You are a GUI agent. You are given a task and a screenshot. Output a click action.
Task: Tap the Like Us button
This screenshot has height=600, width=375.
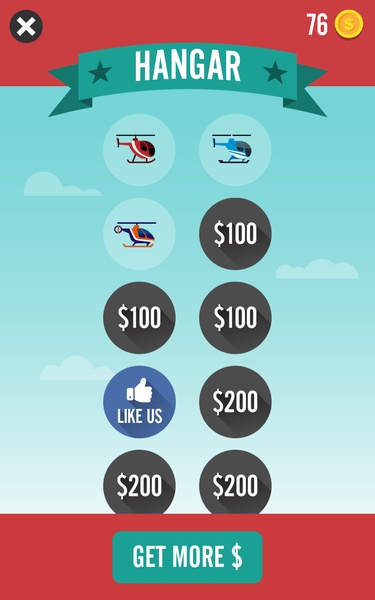[x=139, y=402]
